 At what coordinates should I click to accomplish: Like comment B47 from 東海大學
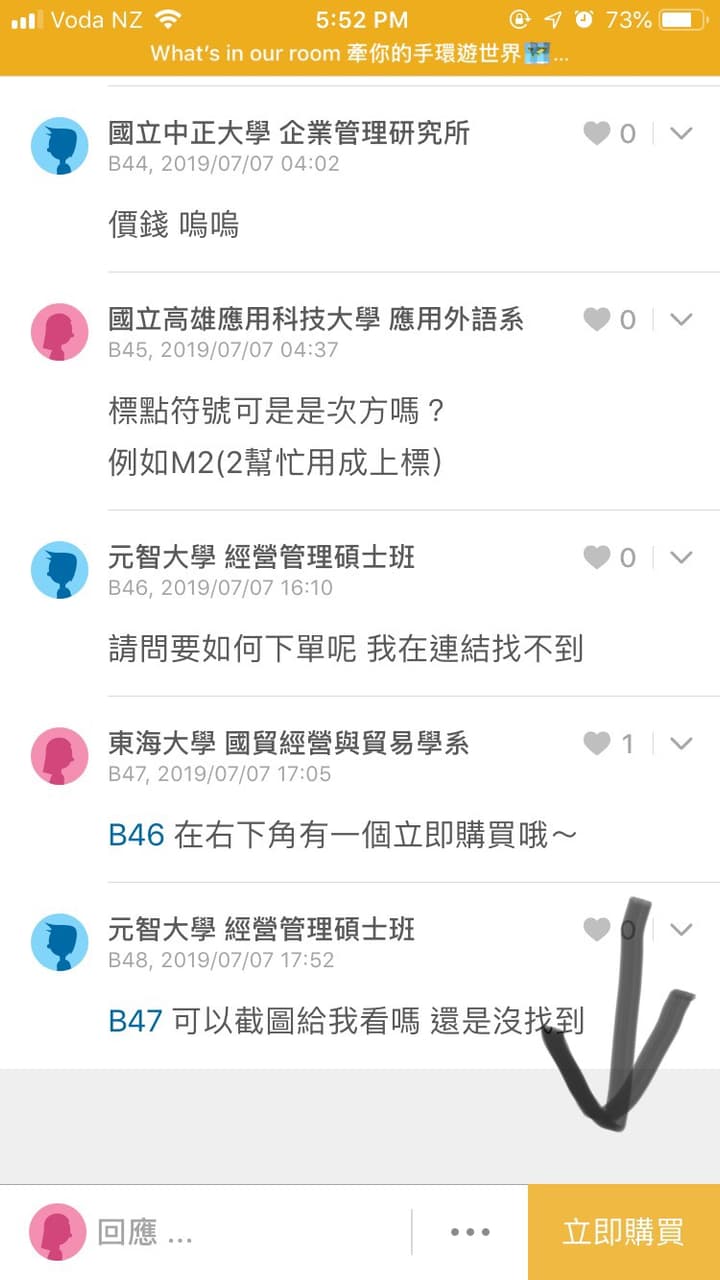[597, 743]
